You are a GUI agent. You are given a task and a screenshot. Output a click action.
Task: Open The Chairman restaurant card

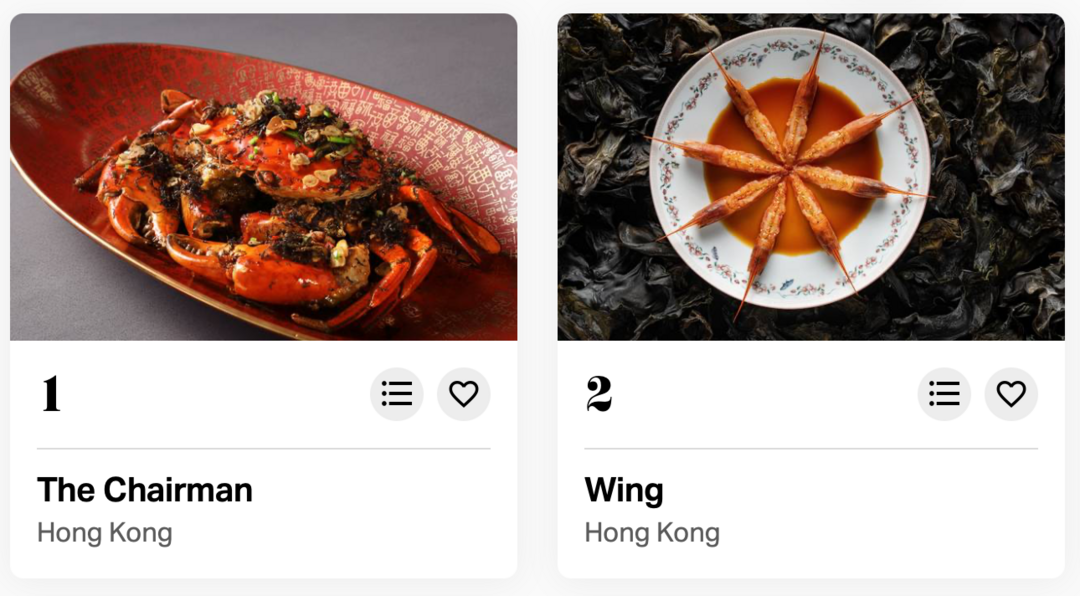point(145,490)
